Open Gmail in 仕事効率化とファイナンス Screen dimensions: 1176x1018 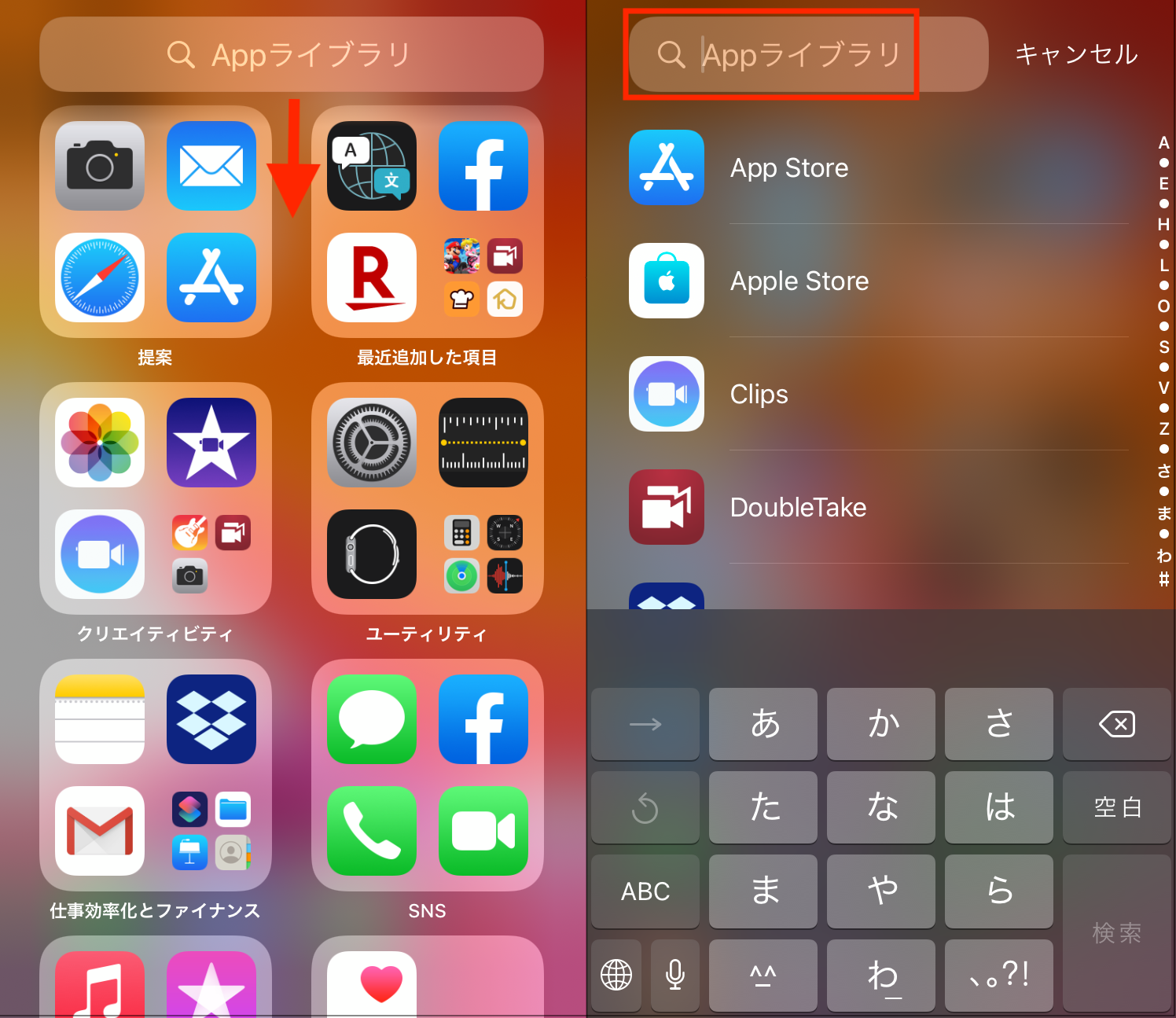coord(100,831)
